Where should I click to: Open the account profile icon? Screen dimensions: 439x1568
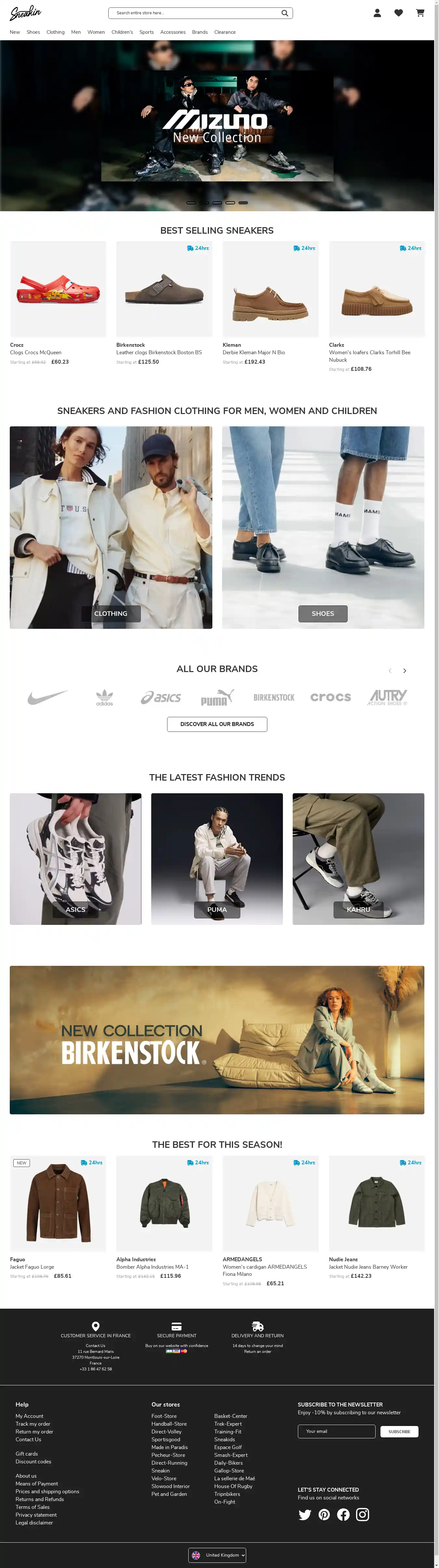pyautogui.click(x=377, y=13)
